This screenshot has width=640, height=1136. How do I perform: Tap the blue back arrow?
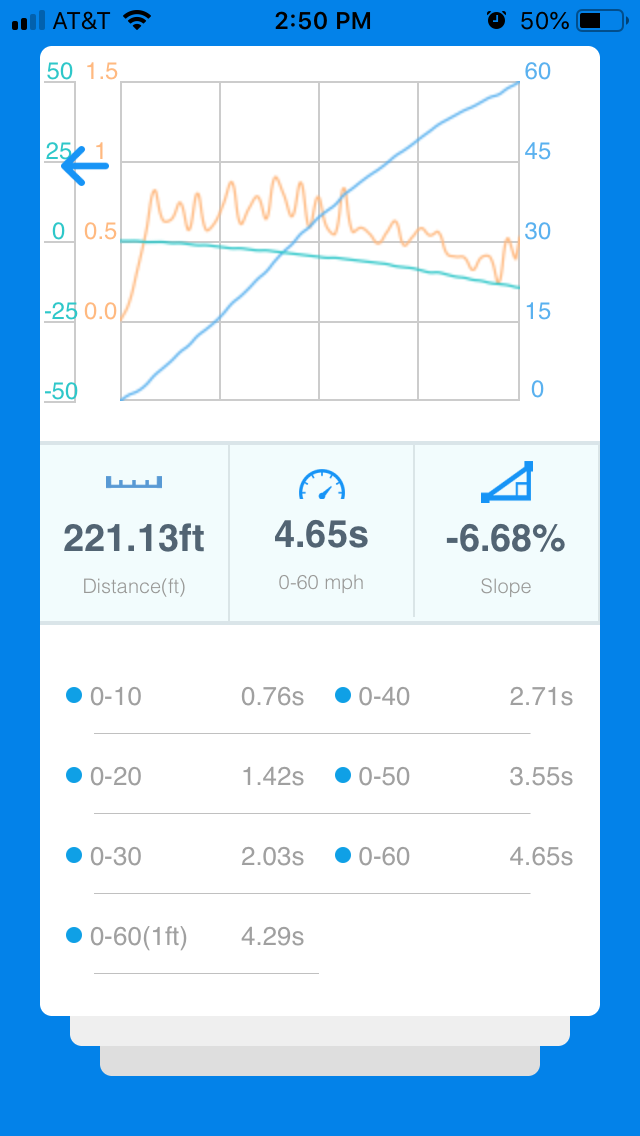85,165
